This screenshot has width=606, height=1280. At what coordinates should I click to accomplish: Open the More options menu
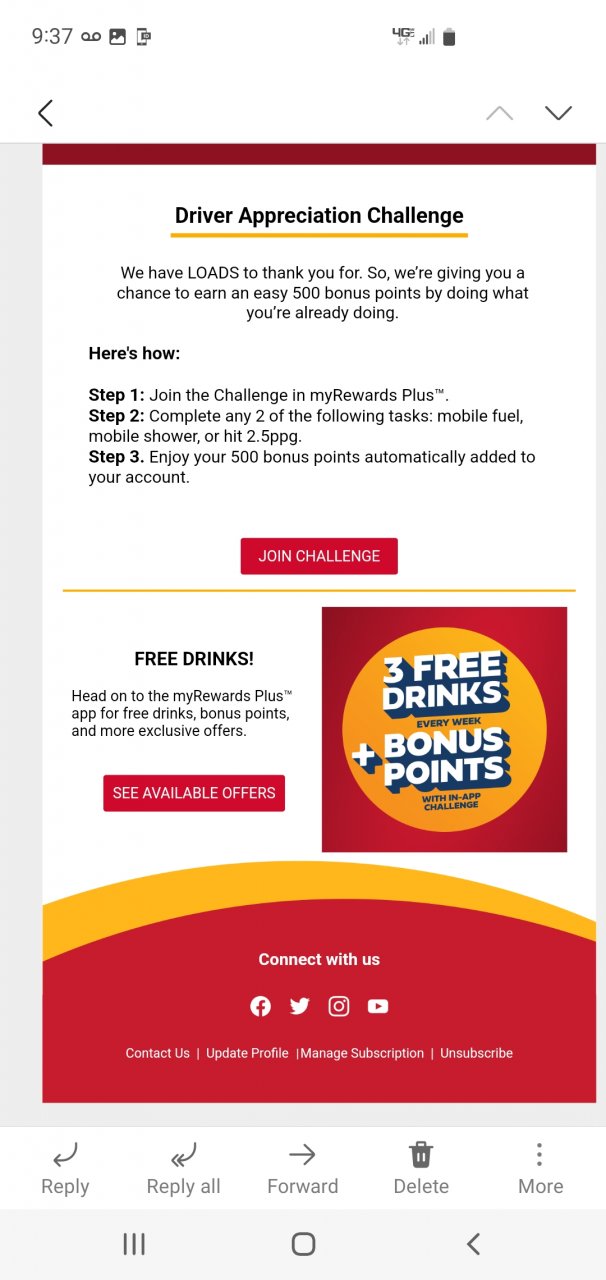540,1168
